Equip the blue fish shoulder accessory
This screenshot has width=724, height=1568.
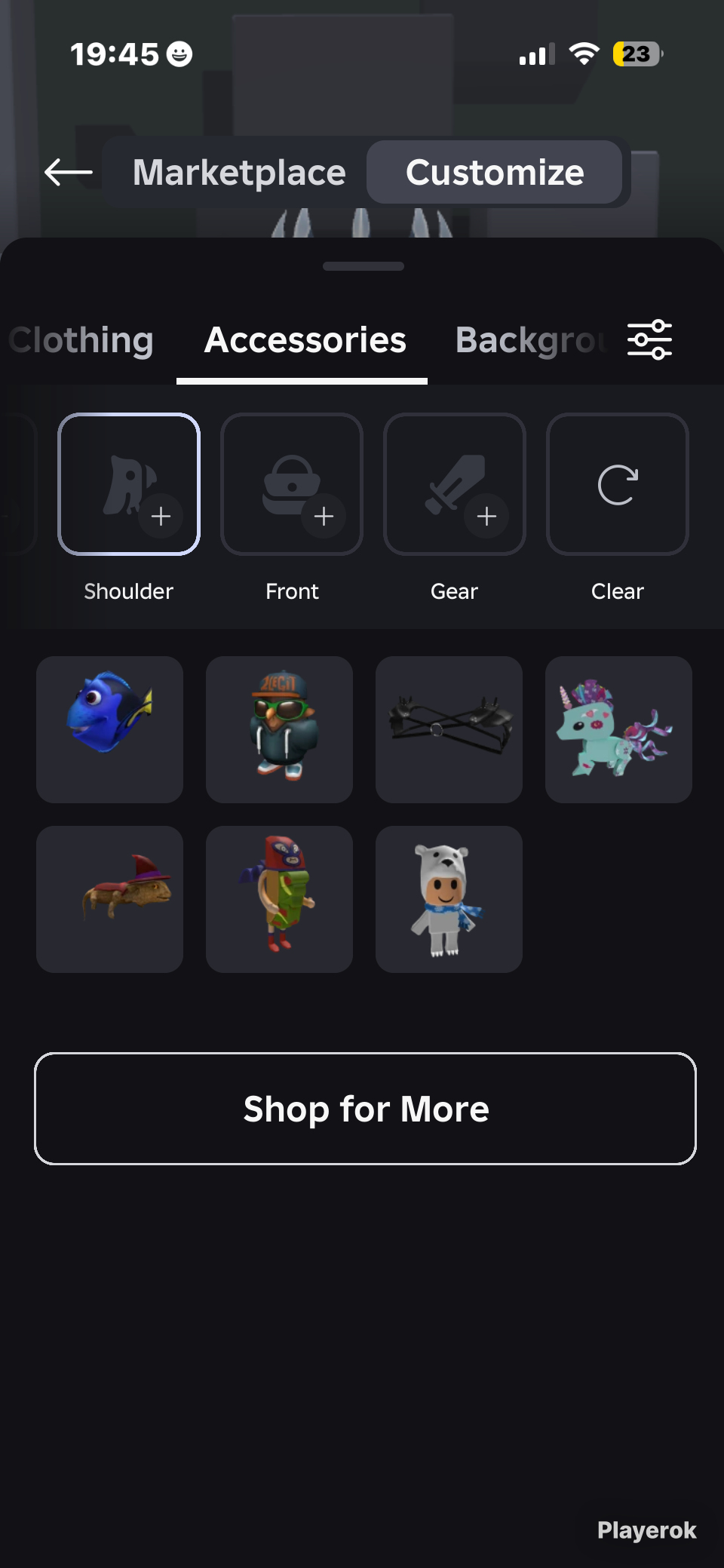point(110,729)
